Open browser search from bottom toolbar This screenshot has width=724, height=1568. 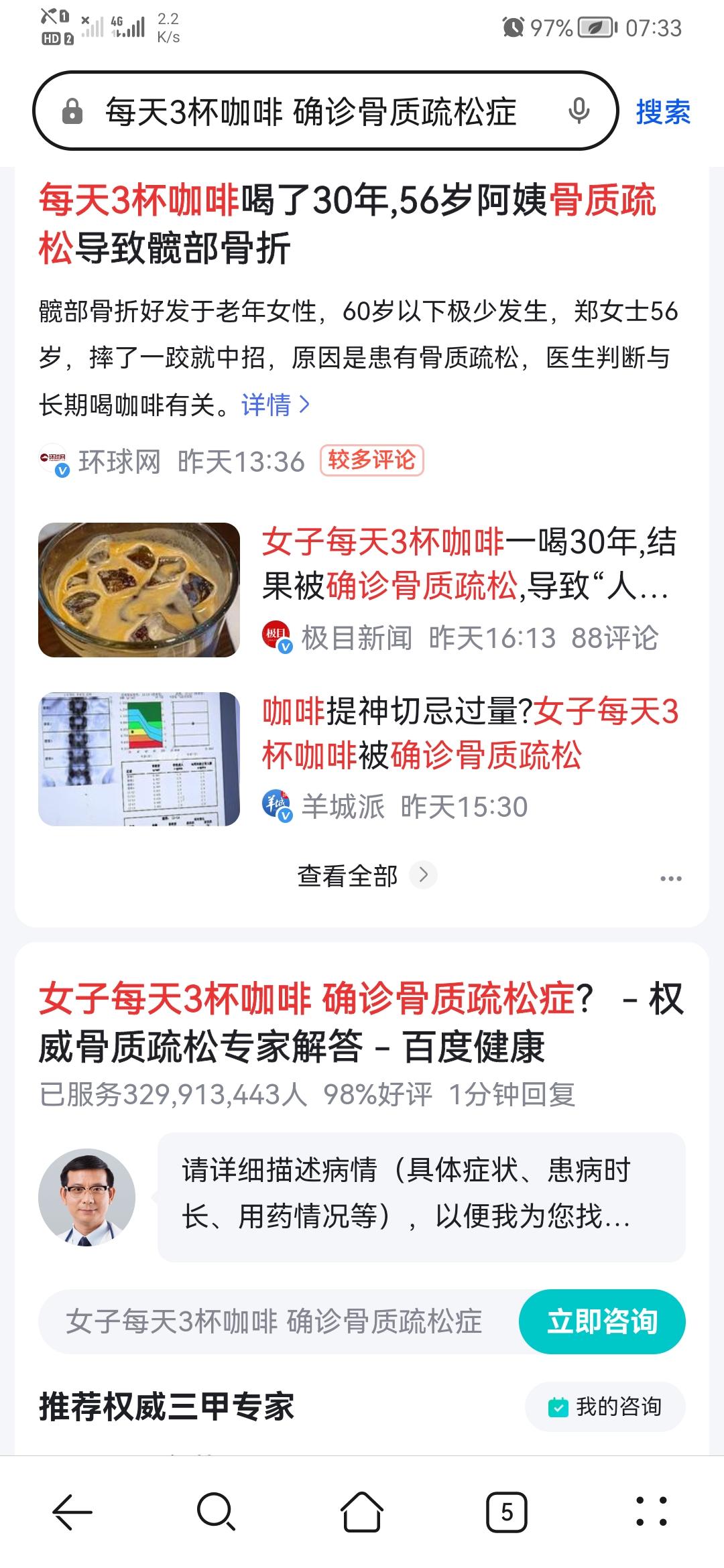point(217,1512)
